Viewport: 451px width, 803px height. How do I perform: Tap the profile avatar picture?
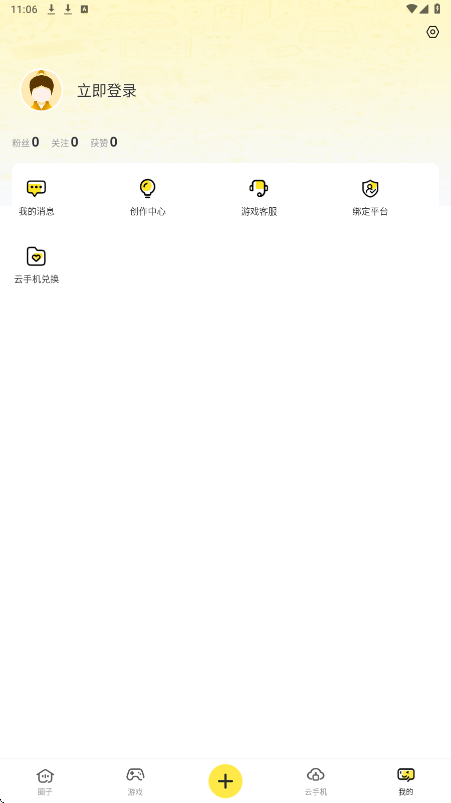coord(41,90)
